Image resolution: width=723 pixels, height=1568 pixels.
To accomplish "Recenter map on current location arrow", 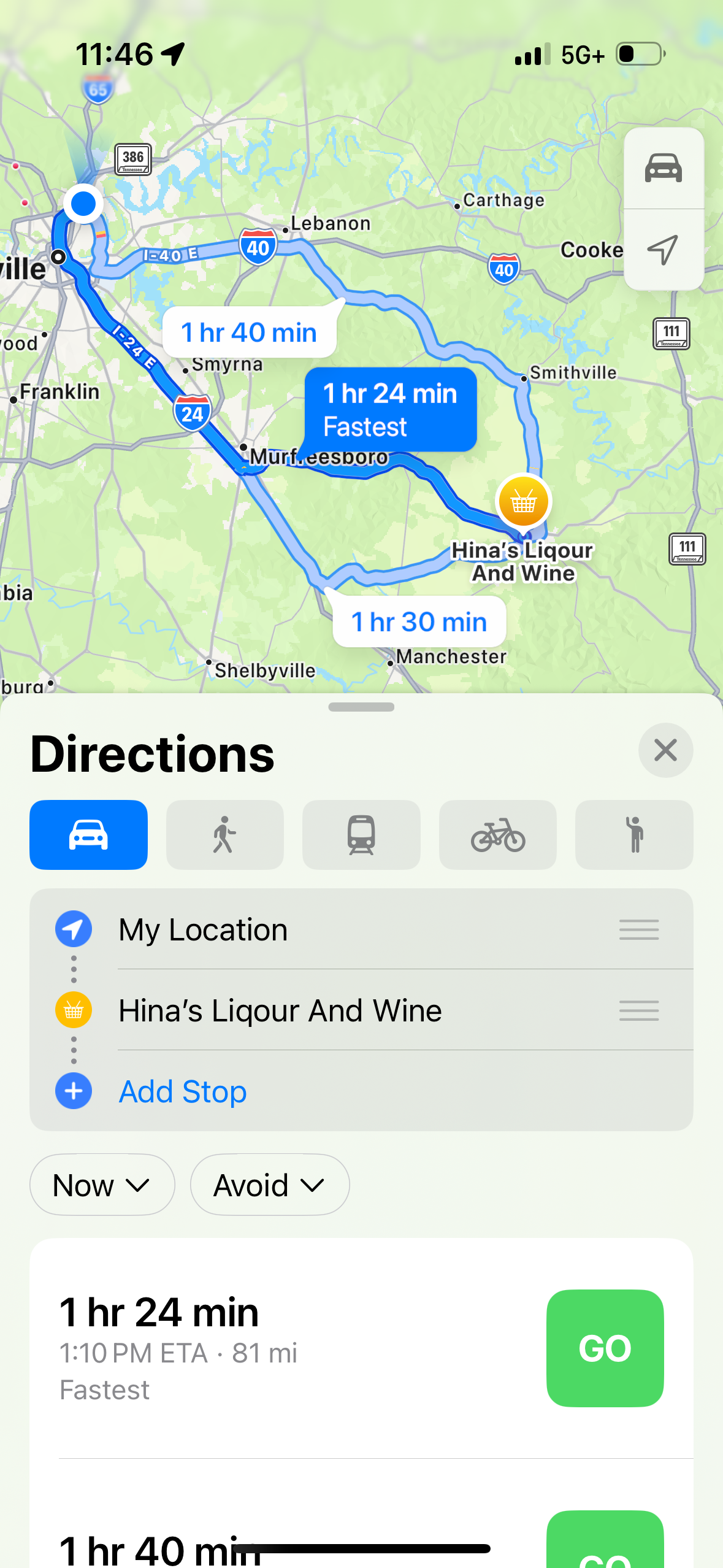I will 664,250.
